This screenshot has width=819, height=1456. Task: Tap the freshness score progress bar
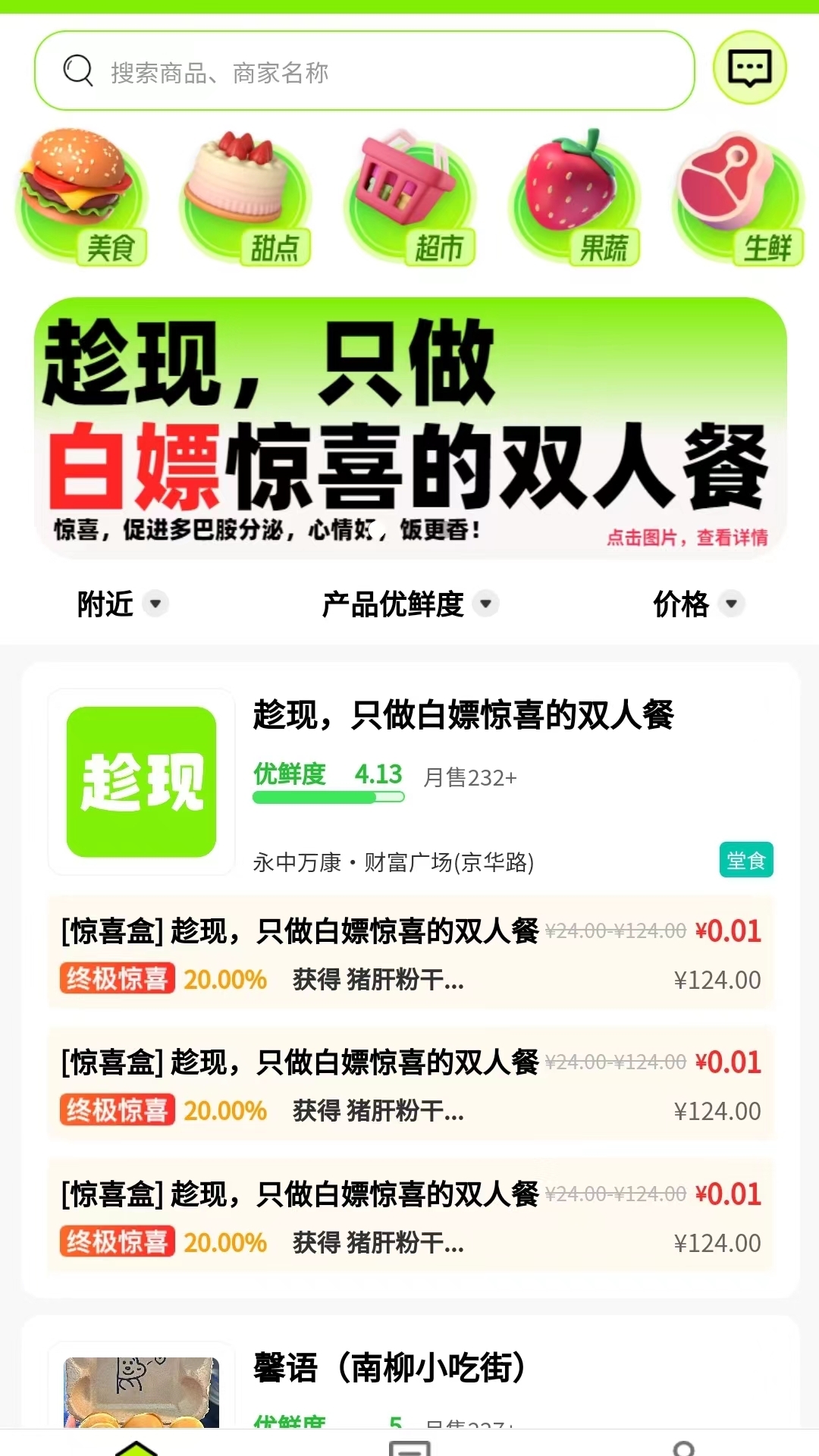[328, 798]
